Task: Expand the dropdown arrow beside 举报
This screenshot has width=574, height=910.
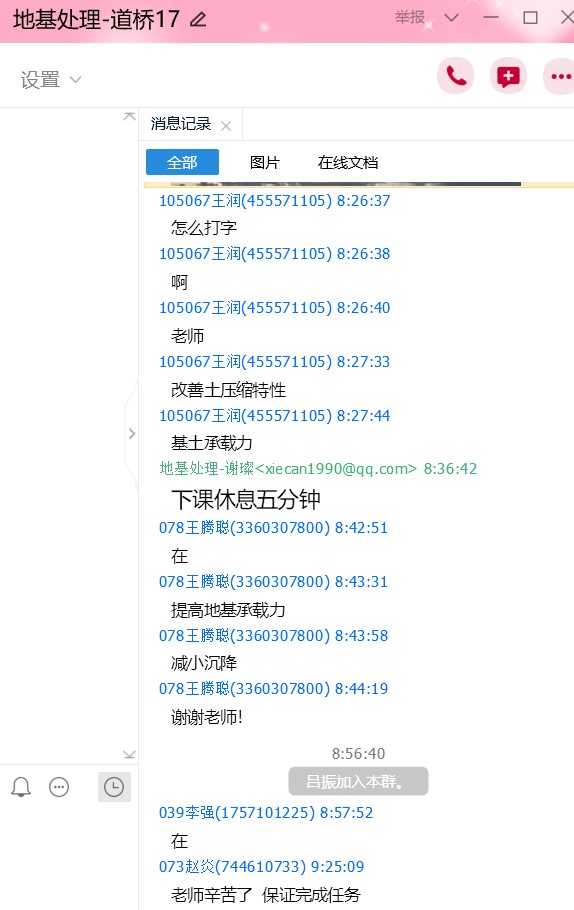Action: pyautogui.click(x=451, y=18)
